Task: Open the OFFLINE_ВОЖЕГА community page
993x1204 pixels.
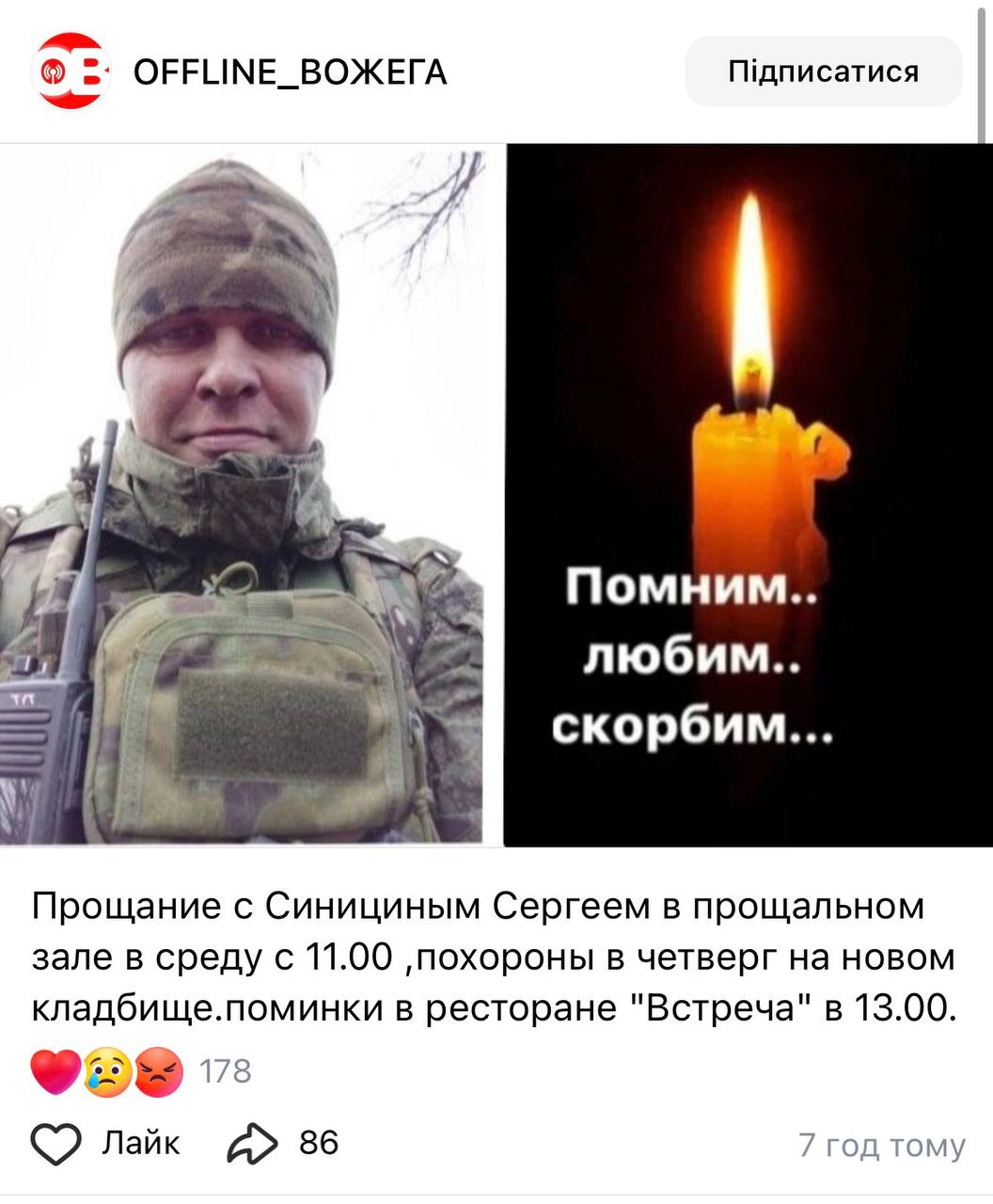Action: [x=290, y=71]
